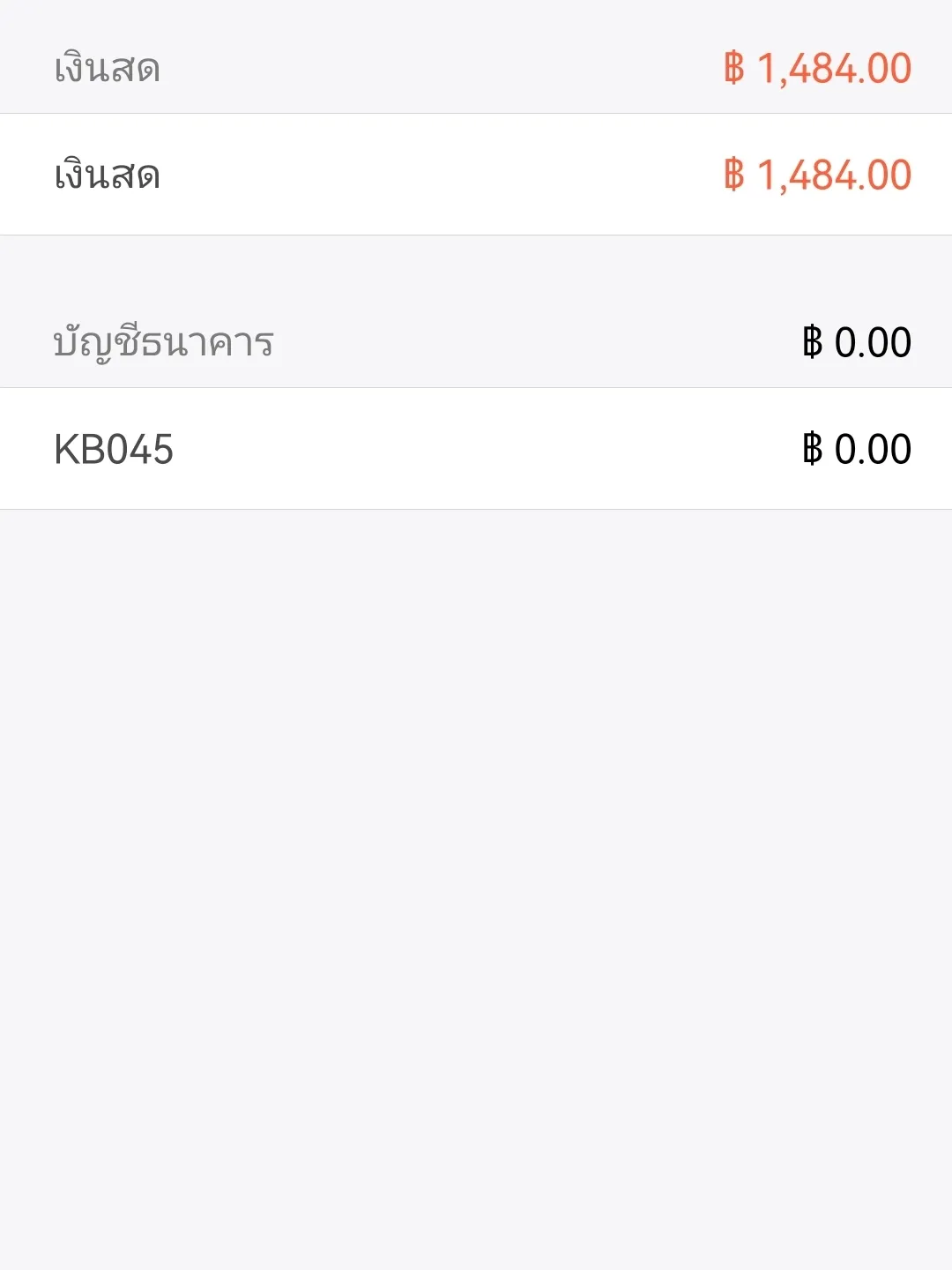Tap the baht sign in the bank section header

coord(813,340)
